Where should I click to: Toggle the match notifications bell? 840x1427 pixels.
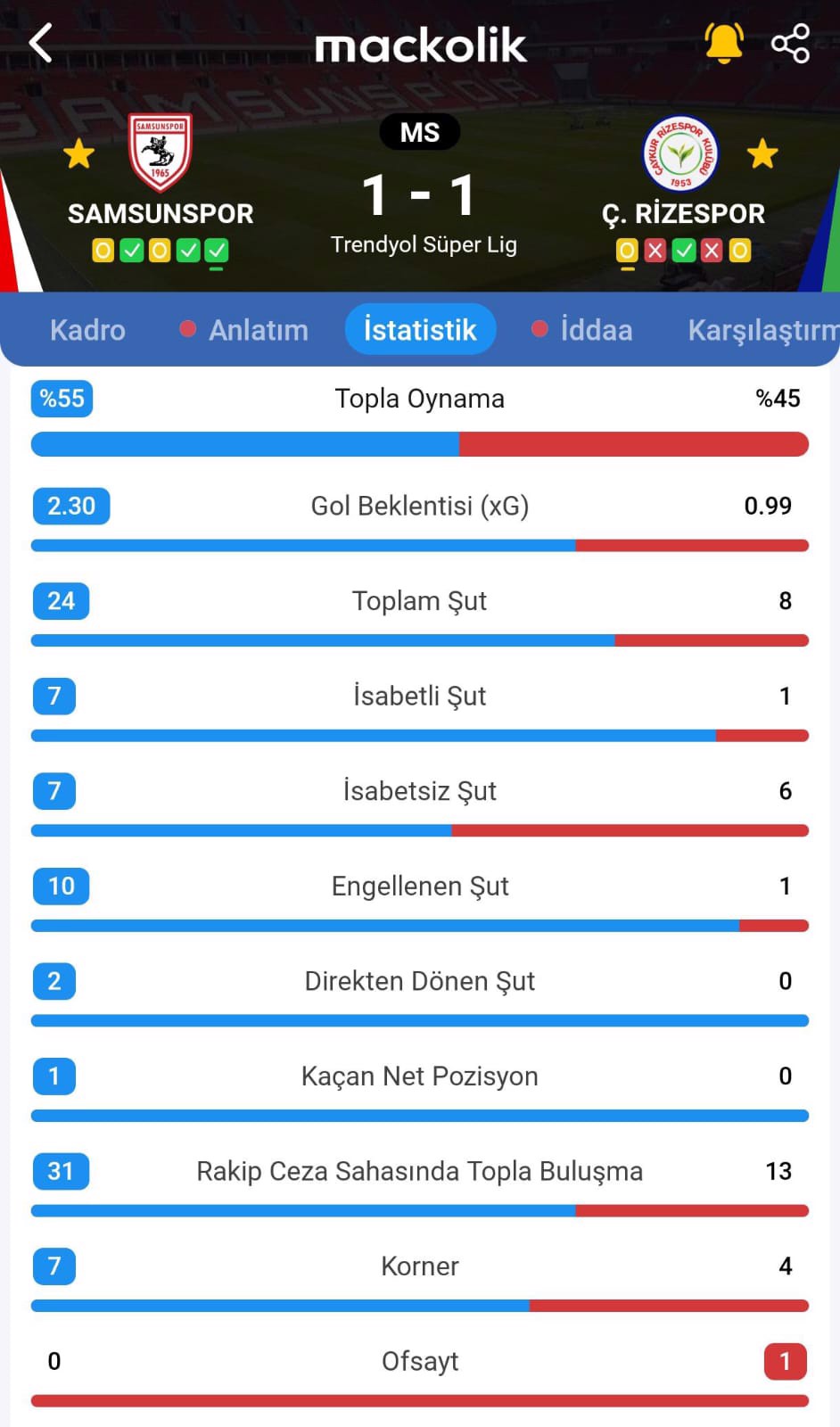723,43
